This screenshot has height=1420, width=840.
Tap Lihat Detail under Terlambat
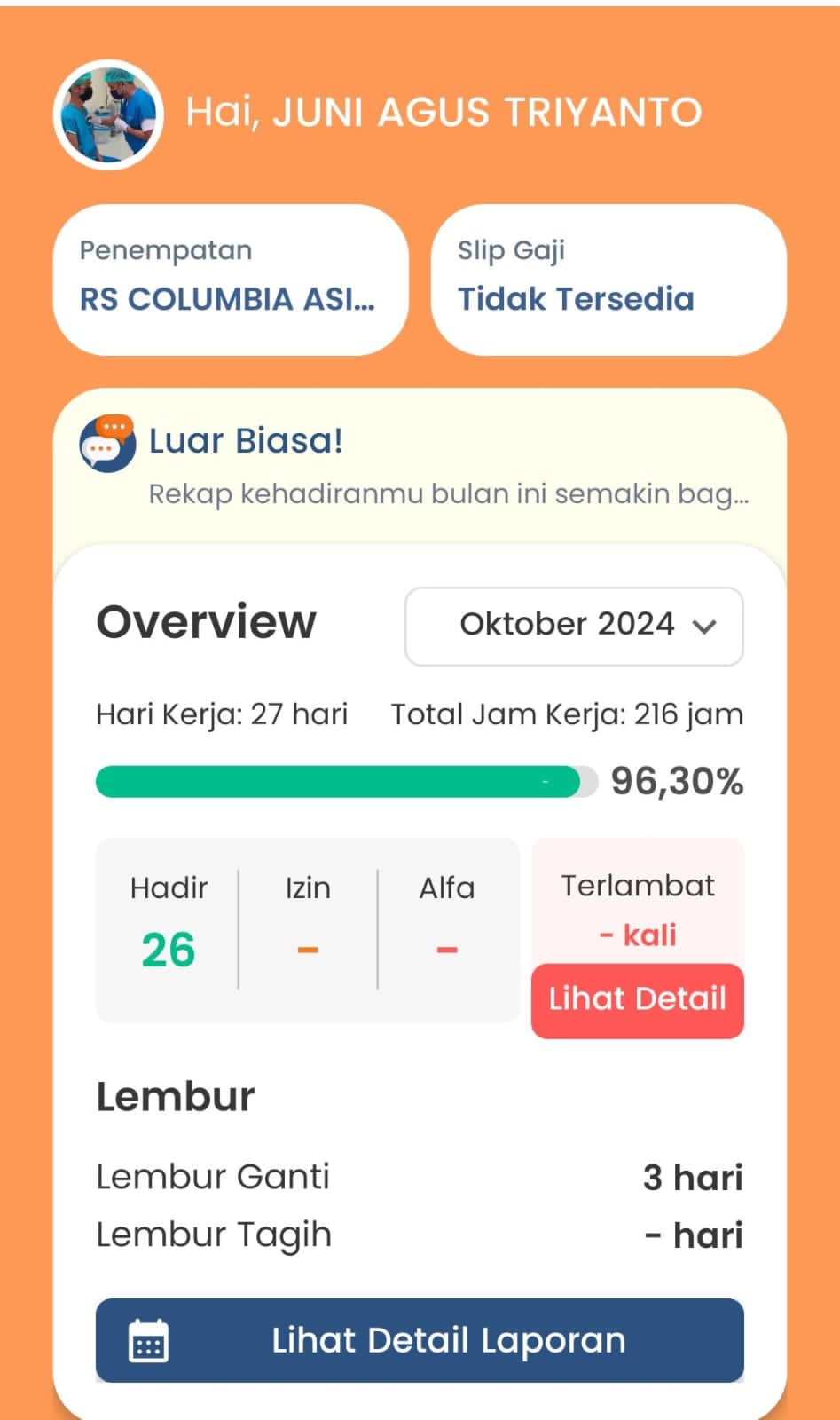coord(637,1000)
